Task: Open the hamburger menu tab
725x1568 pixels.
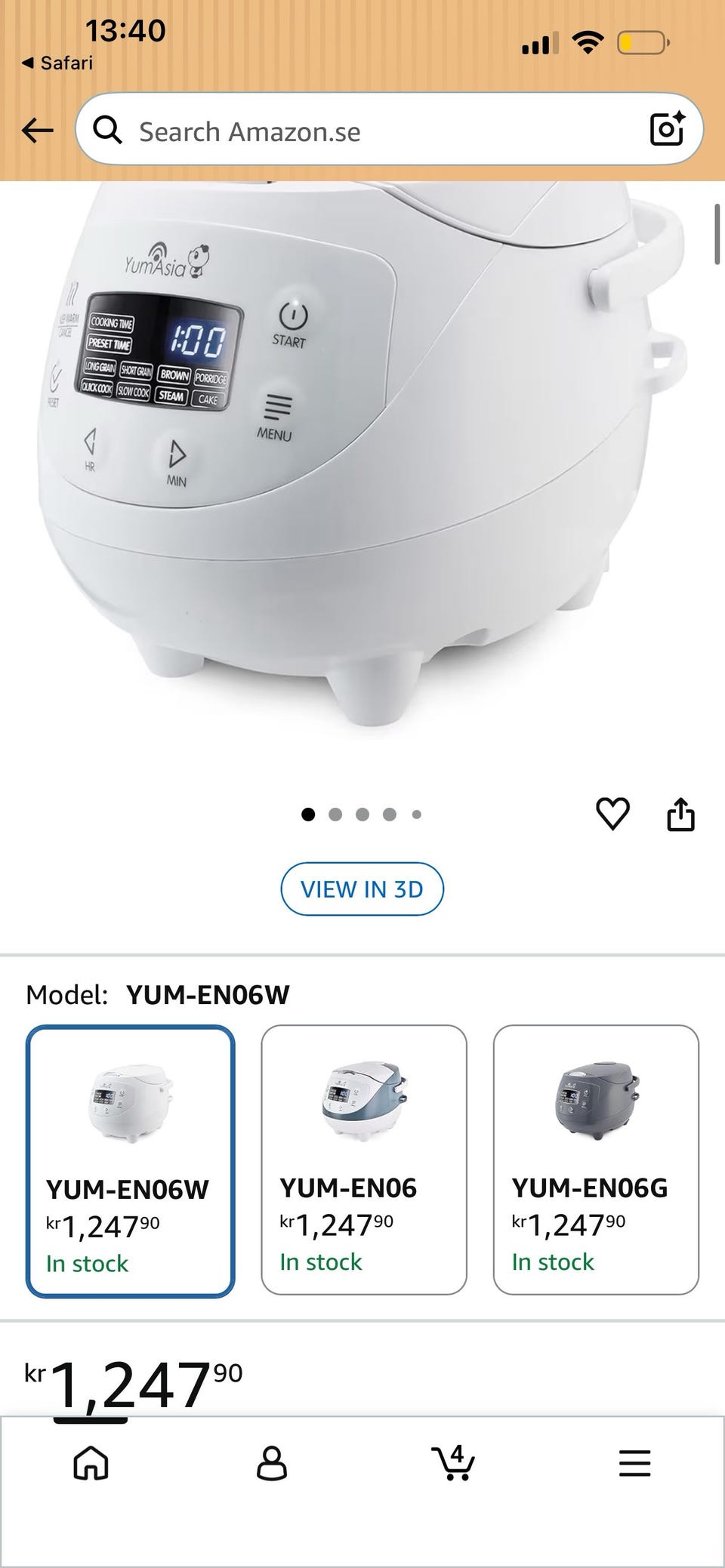Action: 634,1463
